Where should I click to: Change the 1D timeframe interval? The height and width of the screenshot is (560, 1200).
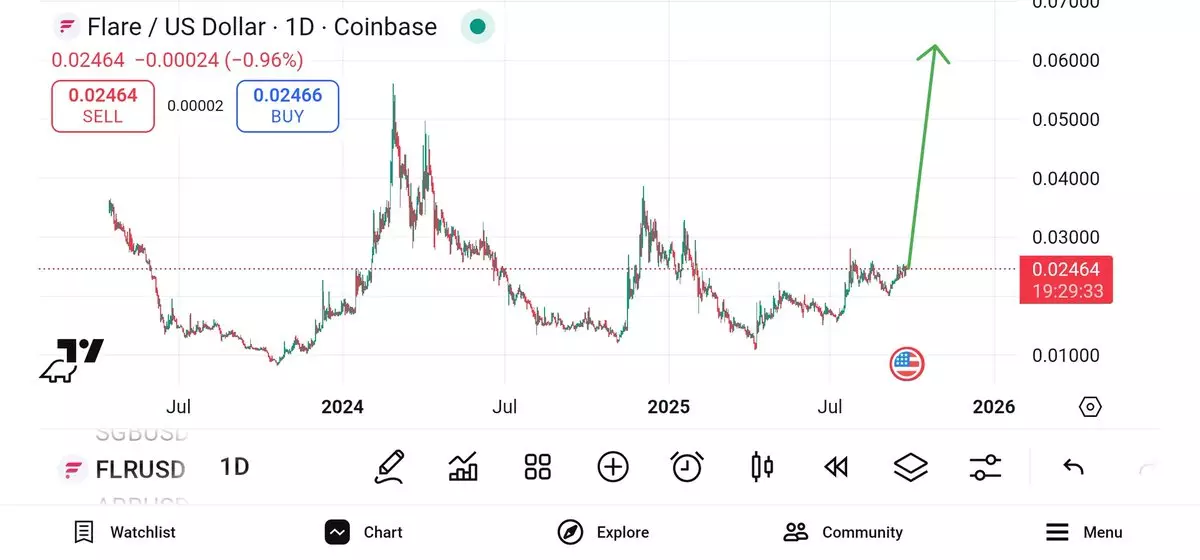click(x=234, y=467)
